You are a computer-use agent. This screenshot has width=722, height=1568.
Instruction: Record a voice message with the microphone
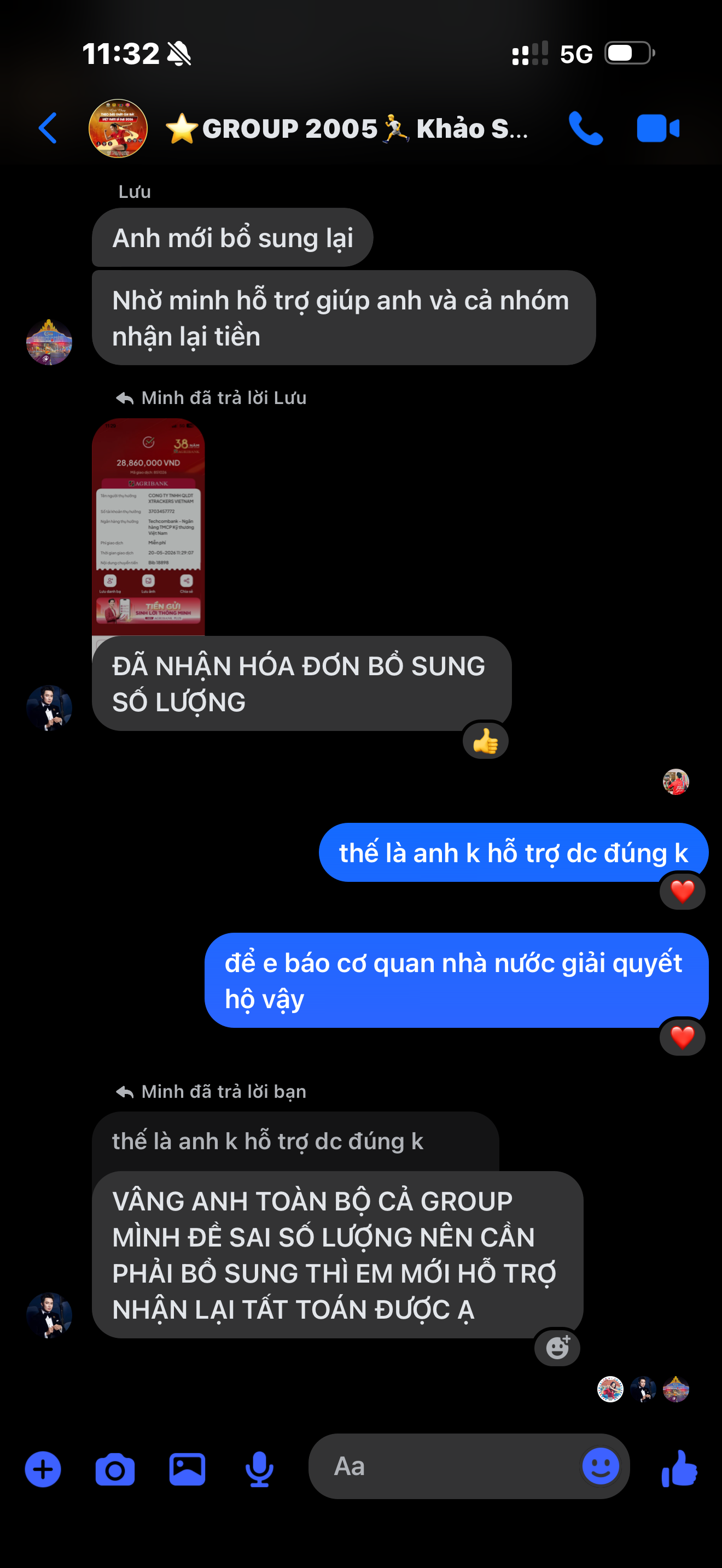coord(259,1470)
